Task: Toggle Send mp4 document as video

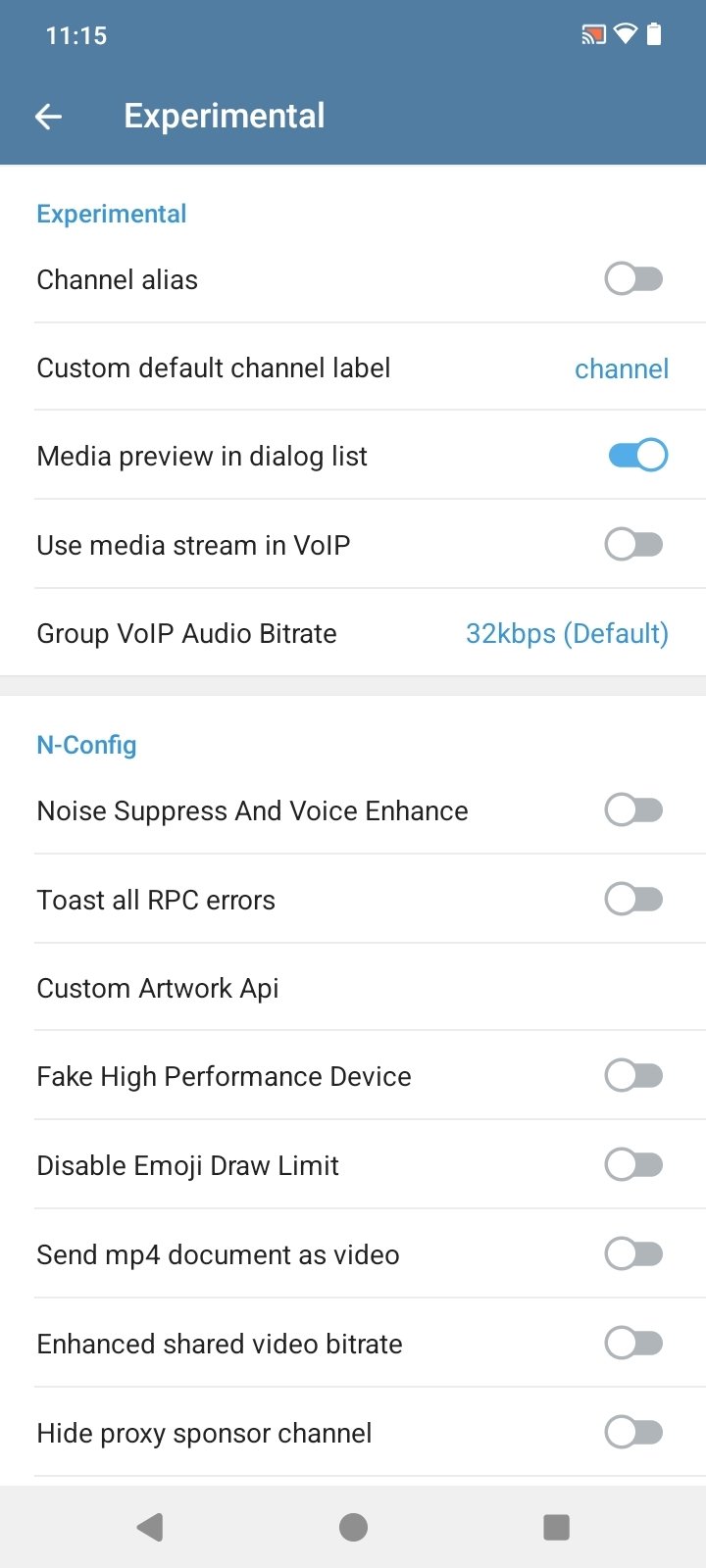Action: point(633,1254)
